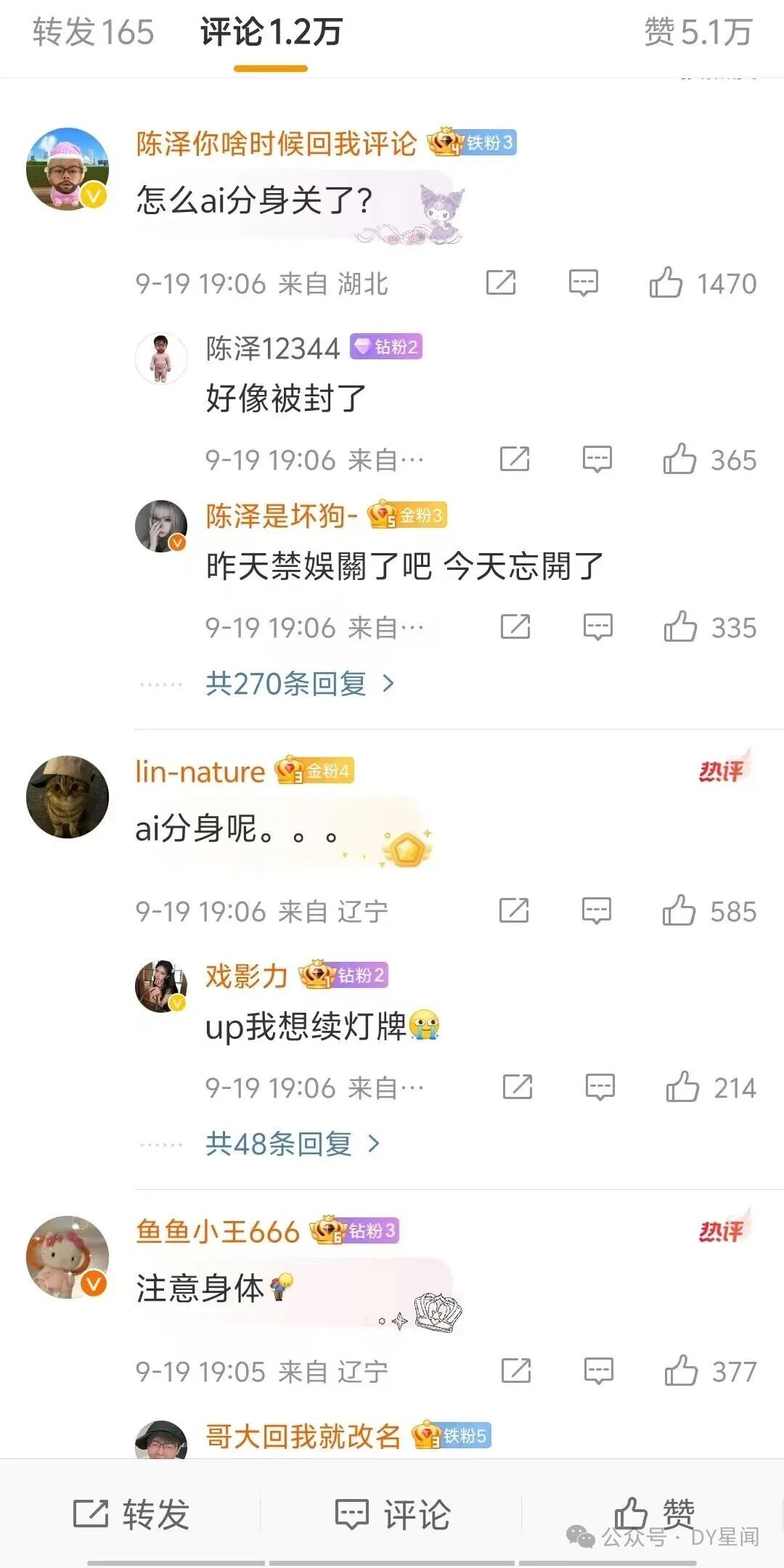Switch to the 赞 5.1万 tab
Viewport: 784px width, 1568px height.
coord(698,33)
